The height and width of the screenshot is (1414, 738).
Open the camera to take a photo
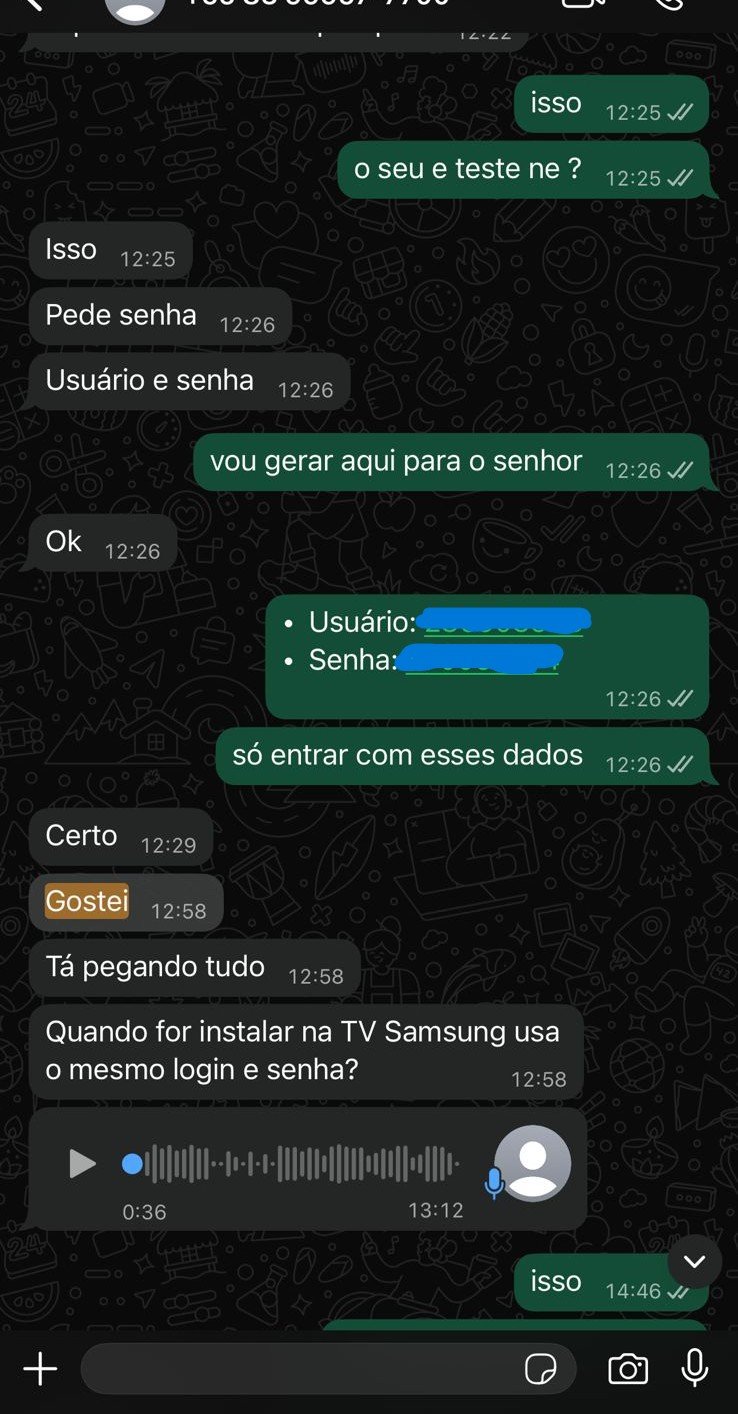628,1369
